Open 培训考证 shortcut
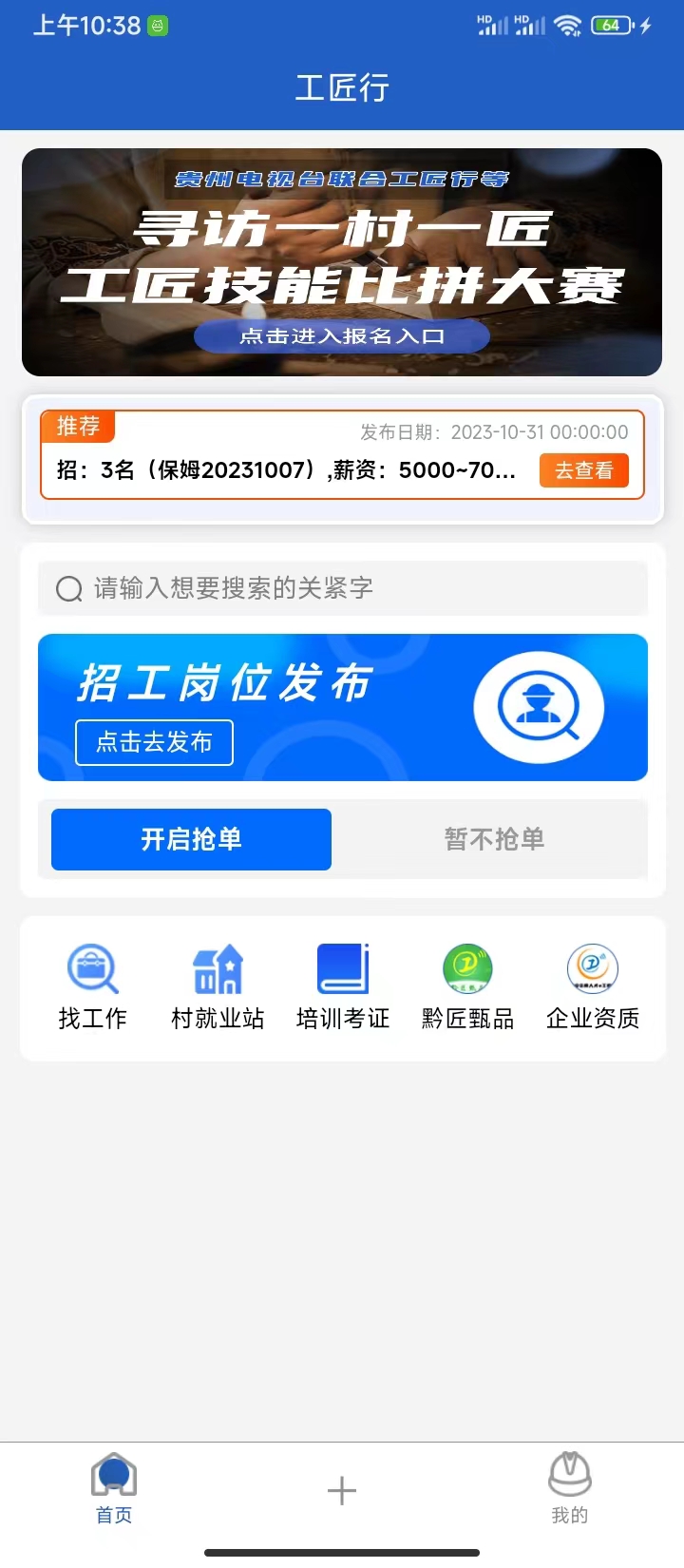Viewport: 684px width, 1568px height. tap(343, 988)
